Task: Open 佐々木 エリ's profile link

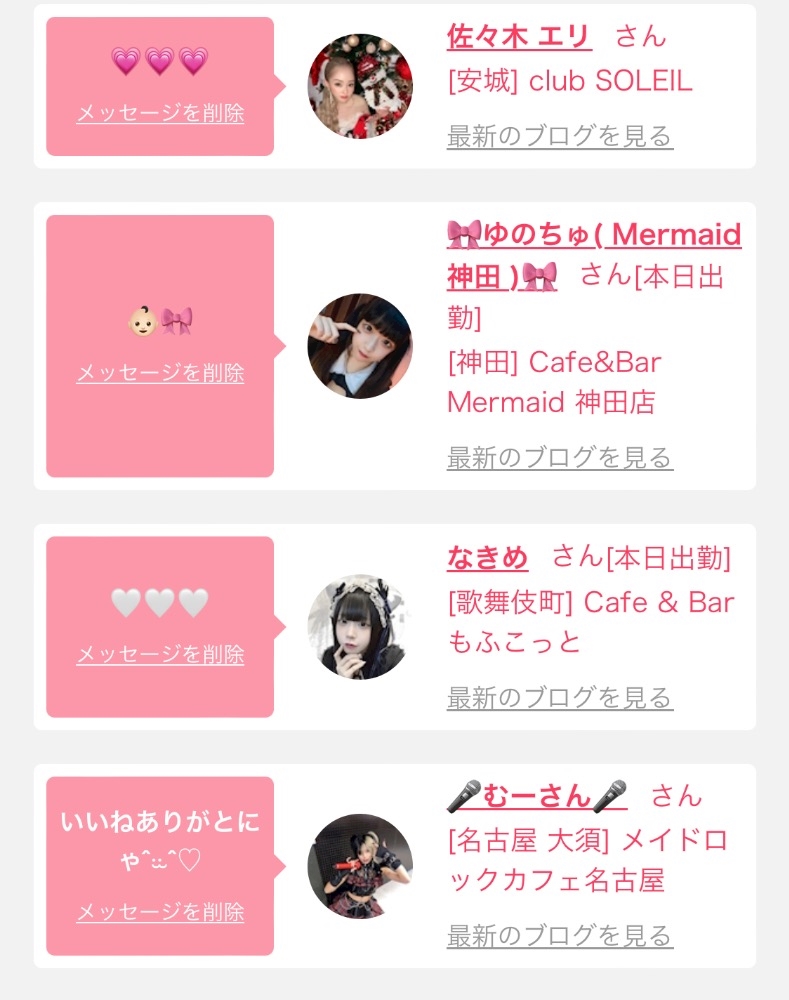Action: coord(519,36)
